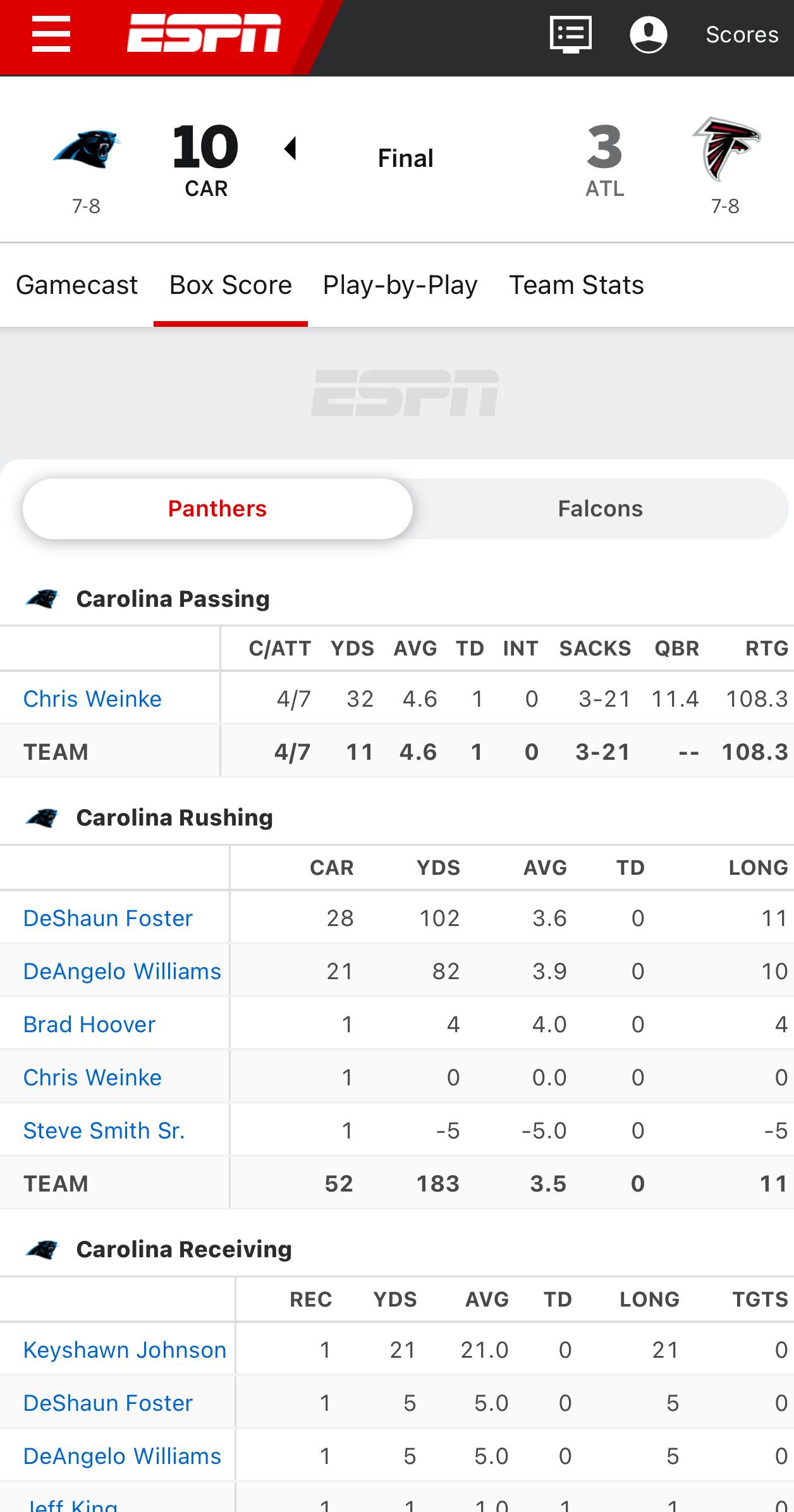Switch to the Play-by-Play tab
The image size is (794, 1512).
click(x=400, y=285)
